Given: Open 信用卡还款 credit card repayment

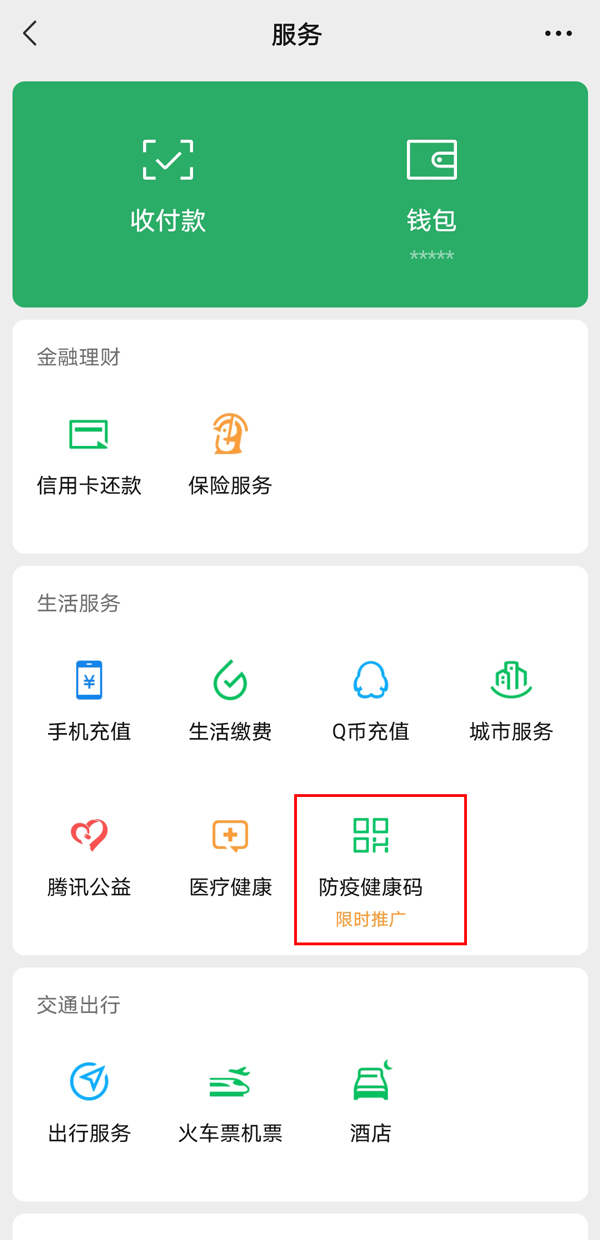Looking at the screenshot, I should (89, 455).
